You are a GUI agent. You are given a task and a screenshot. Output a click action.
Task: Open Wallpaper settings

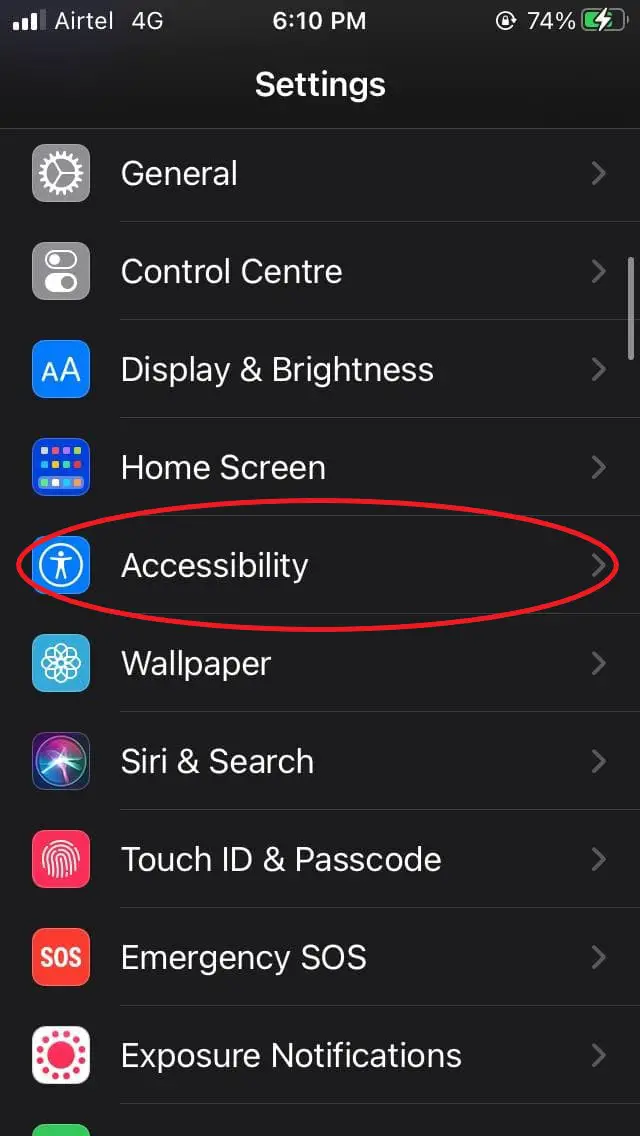point(320,664)
